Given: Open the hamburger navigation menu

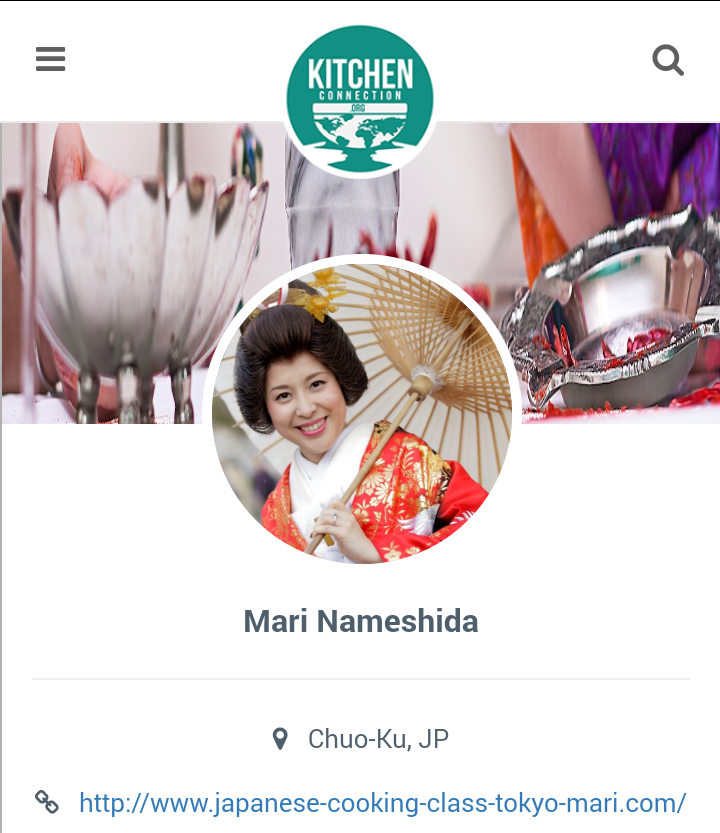Looking at the screenshot, I should [x=50, y=59].
